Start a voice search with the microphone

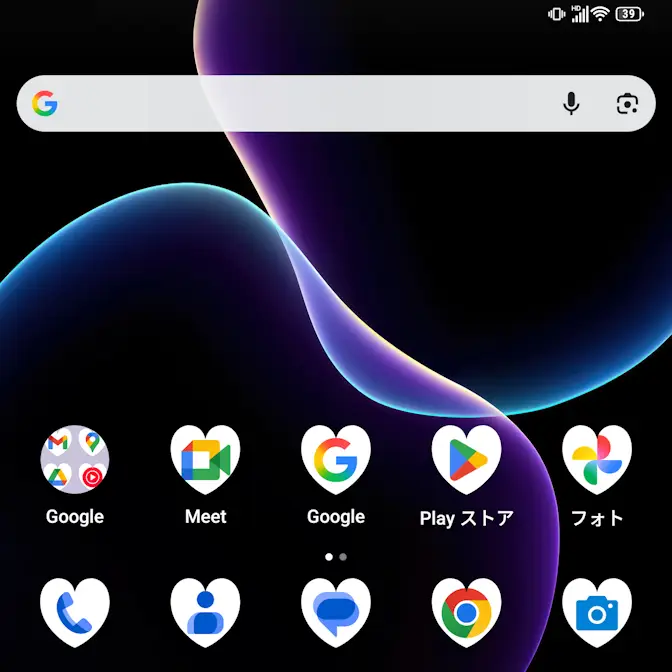pyautogui.click(x=571, y=104)
